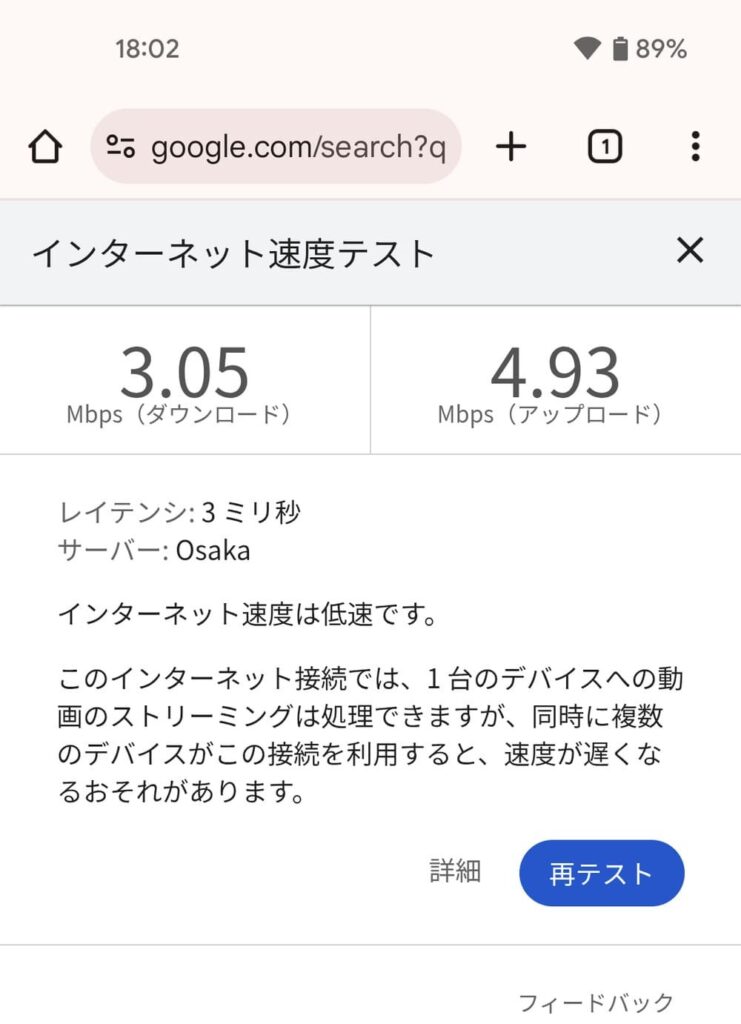Open the Chrome three-dot overflow menu
This screenshot has height=1024, width=741.
695,146
